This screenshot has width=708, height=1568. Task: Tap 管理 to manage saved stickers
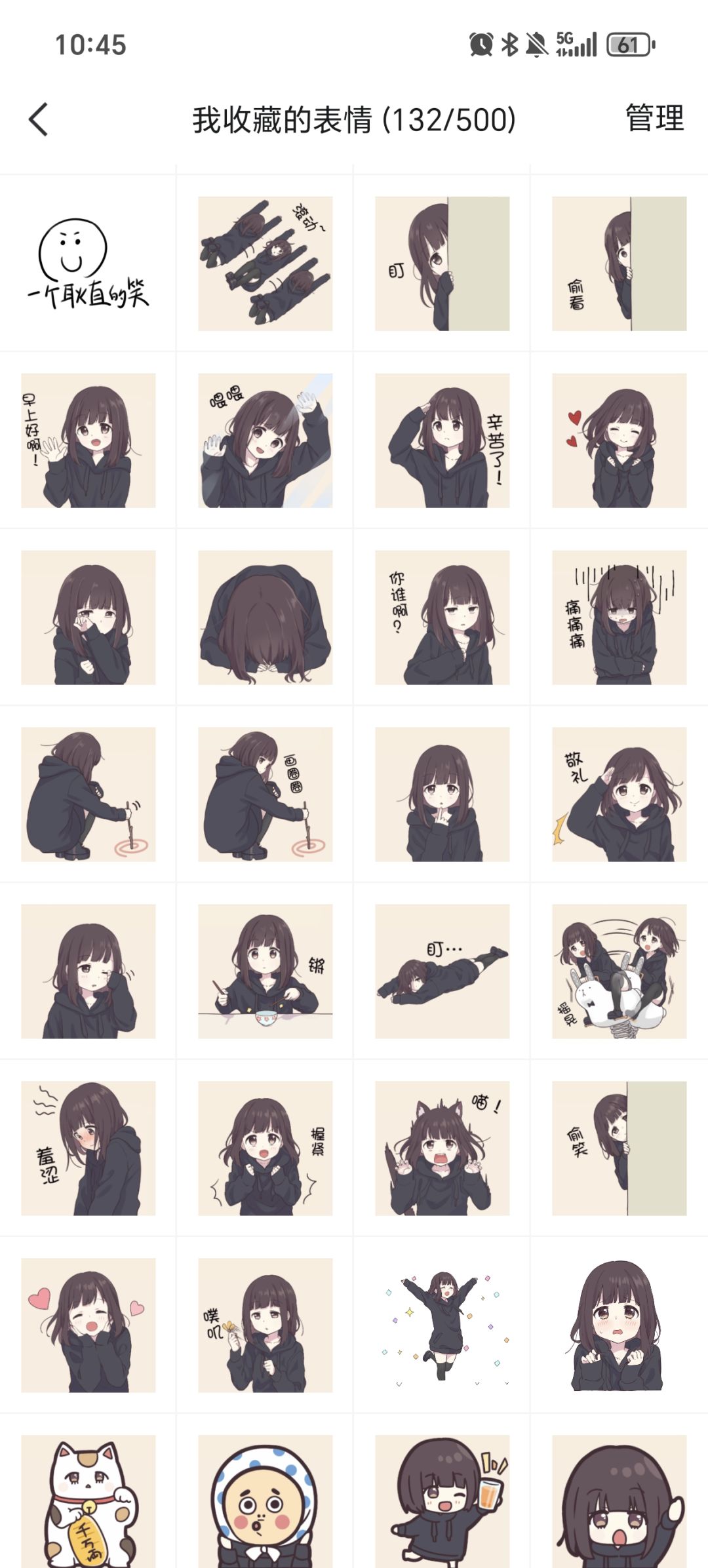point(654,119)
